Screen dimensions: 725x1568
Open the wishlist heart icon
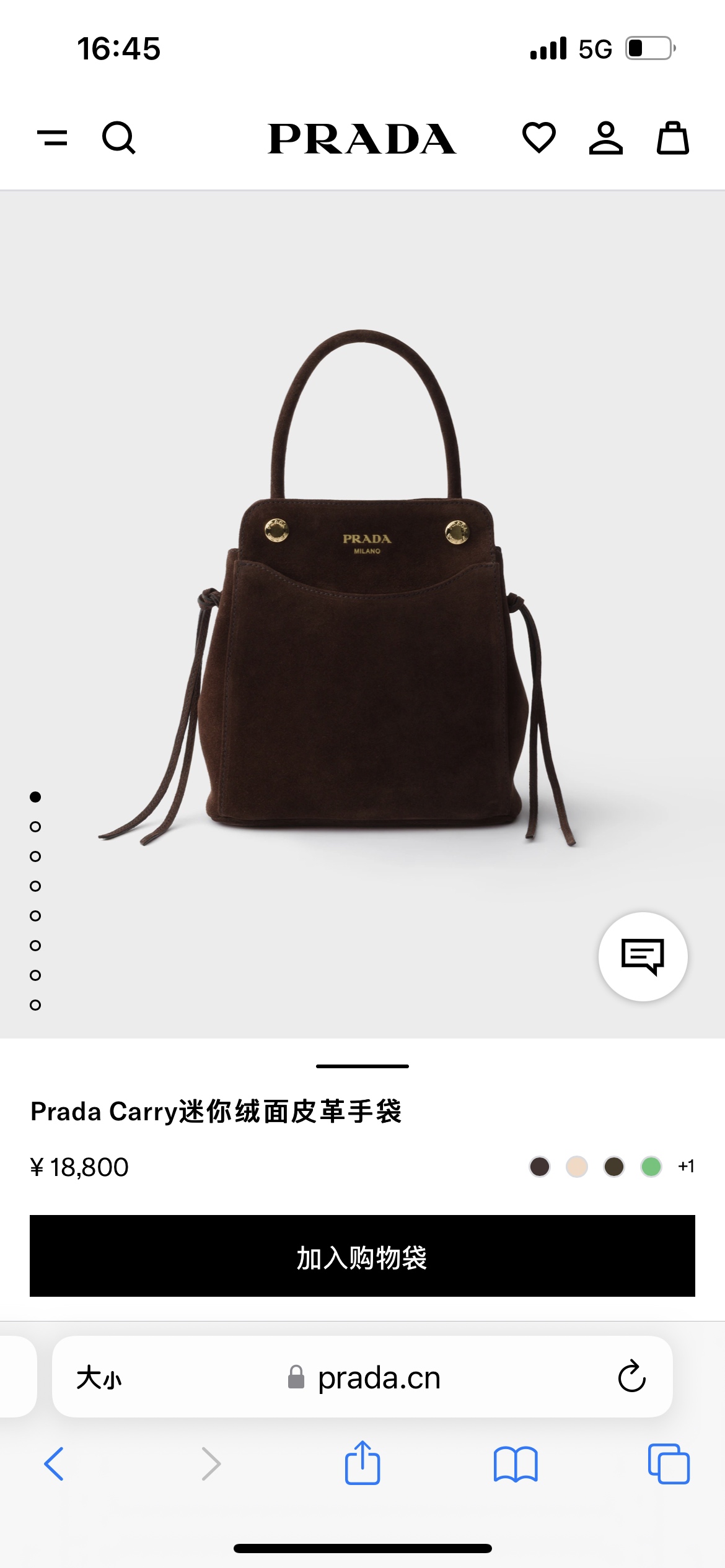click(x=539, y=137)
